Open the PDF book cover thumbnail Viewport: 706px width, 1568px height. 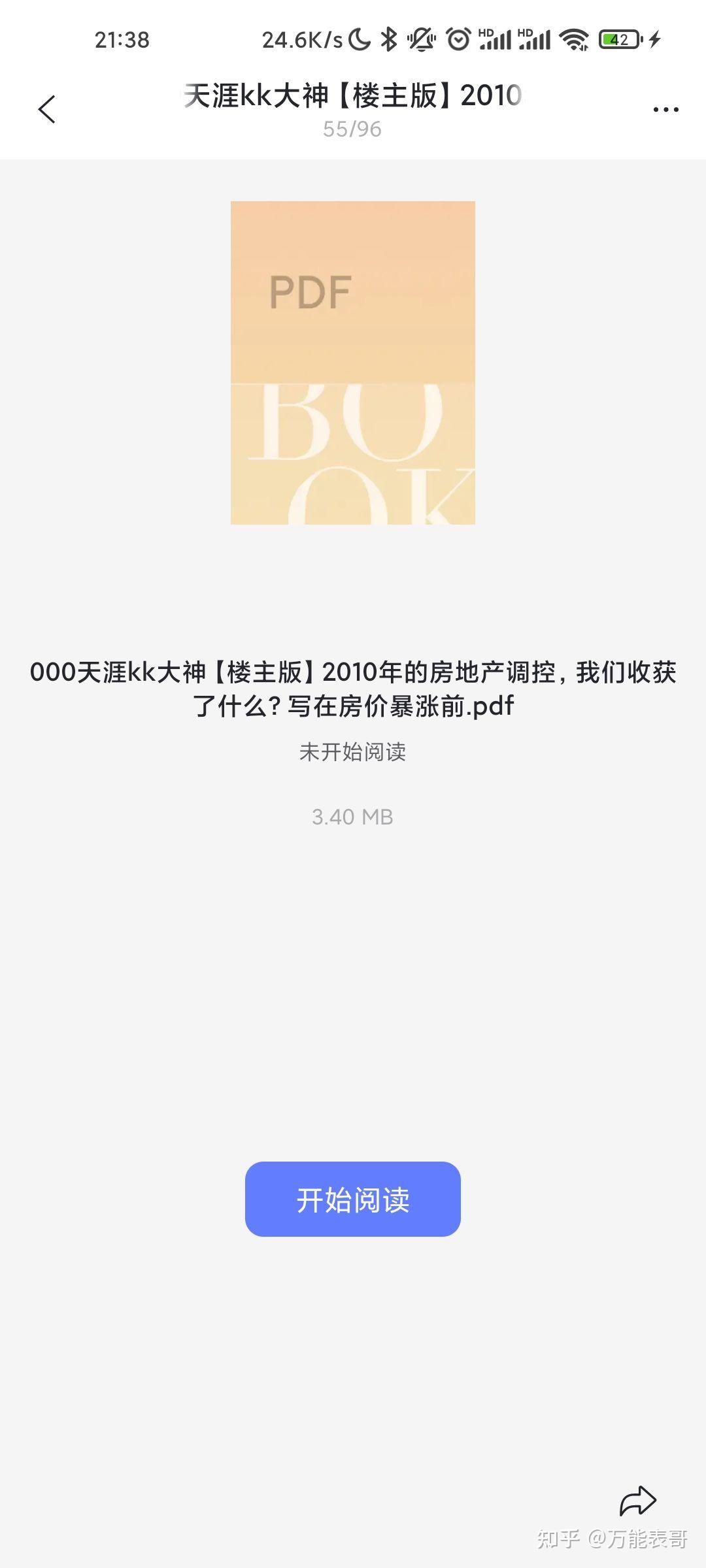point(353,363)
